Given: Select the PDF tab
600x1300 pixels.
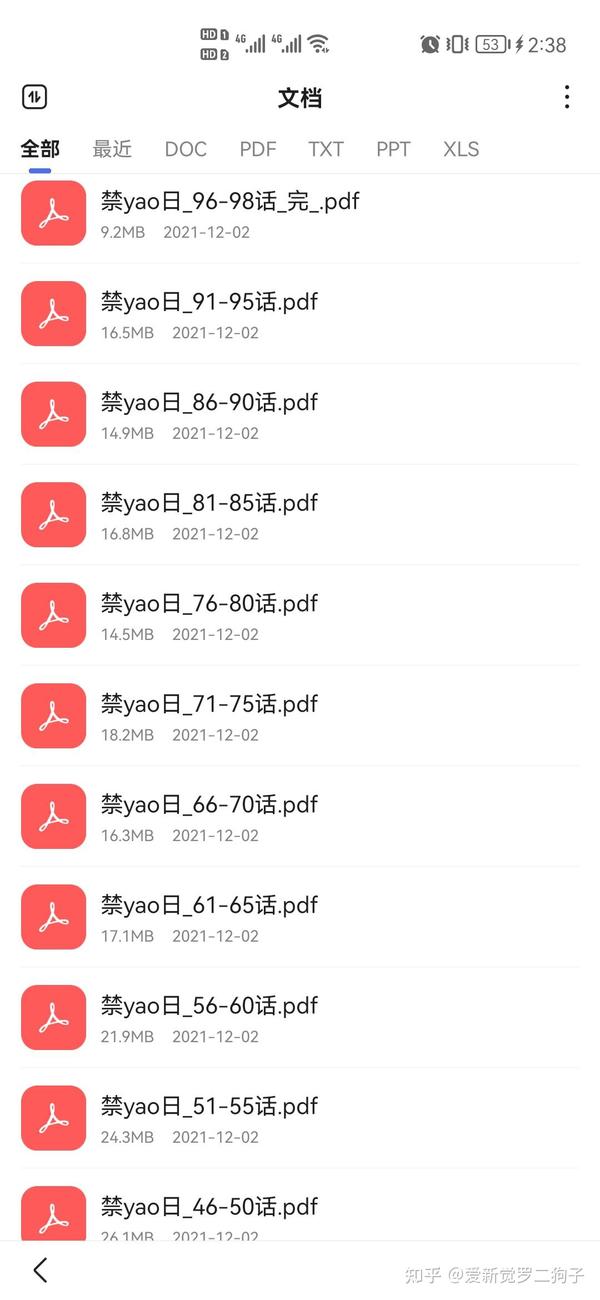Looking at the screenshot, I should tap(258, 149).
